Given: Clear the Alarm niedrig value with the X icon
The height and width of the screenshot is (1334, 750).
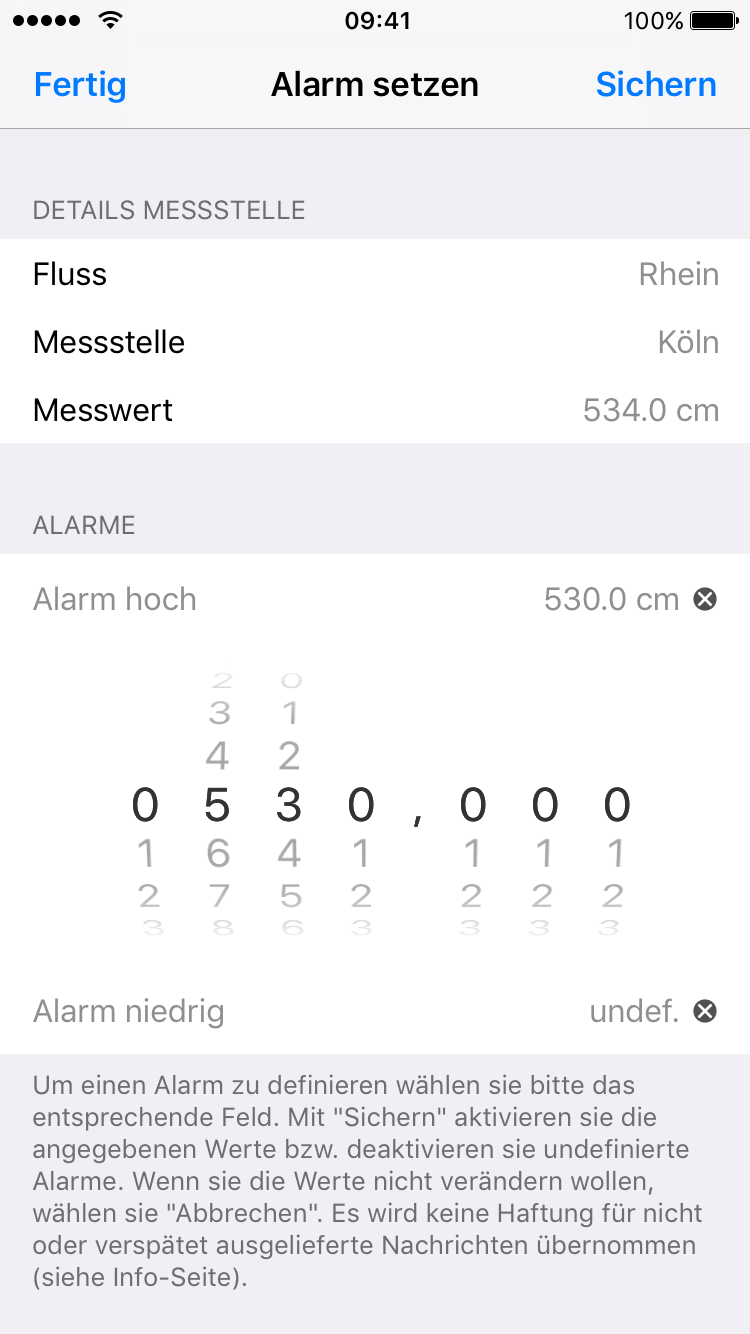Looking at the screenshot, I should coord(705,1011).
